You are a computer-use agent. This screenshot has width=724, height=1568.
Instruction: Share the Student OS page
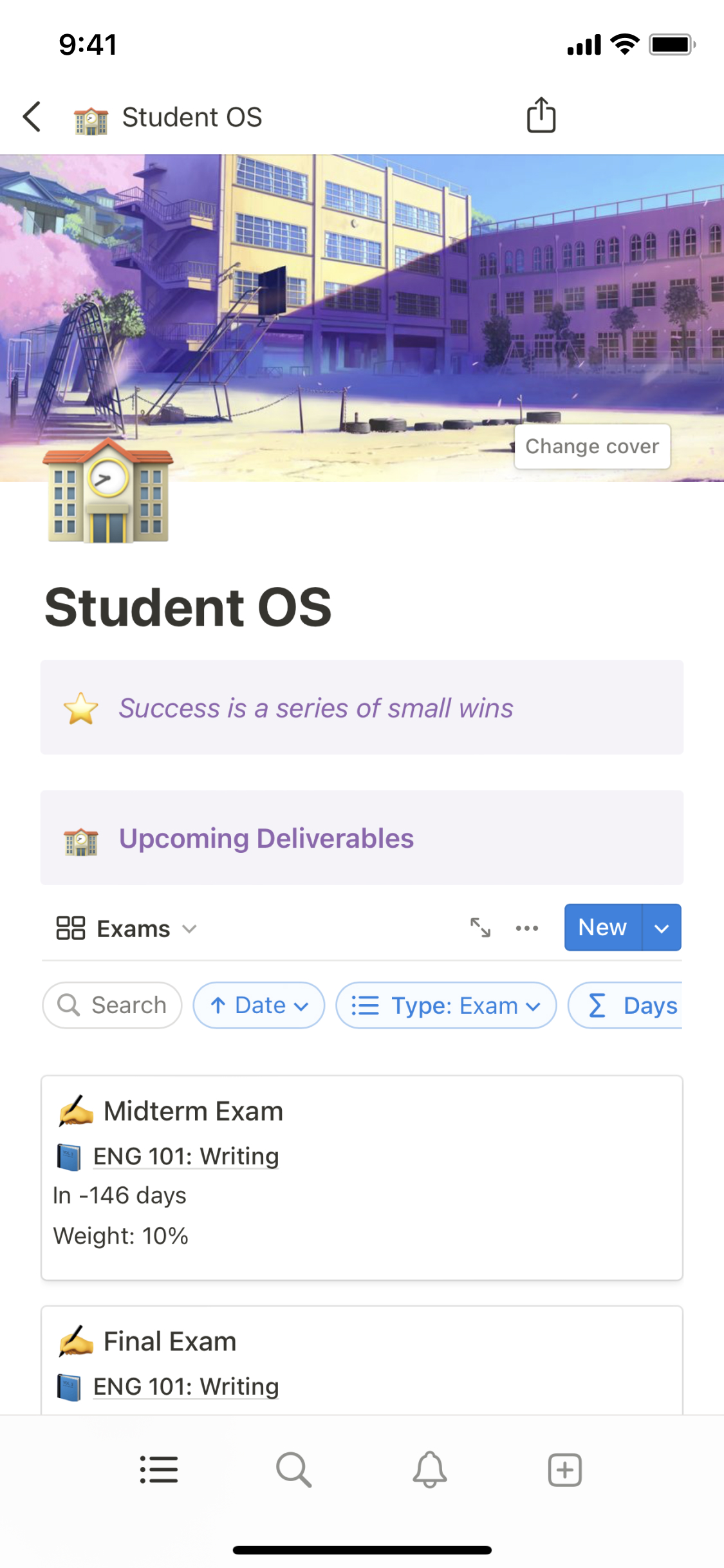[x=541, y=116]
